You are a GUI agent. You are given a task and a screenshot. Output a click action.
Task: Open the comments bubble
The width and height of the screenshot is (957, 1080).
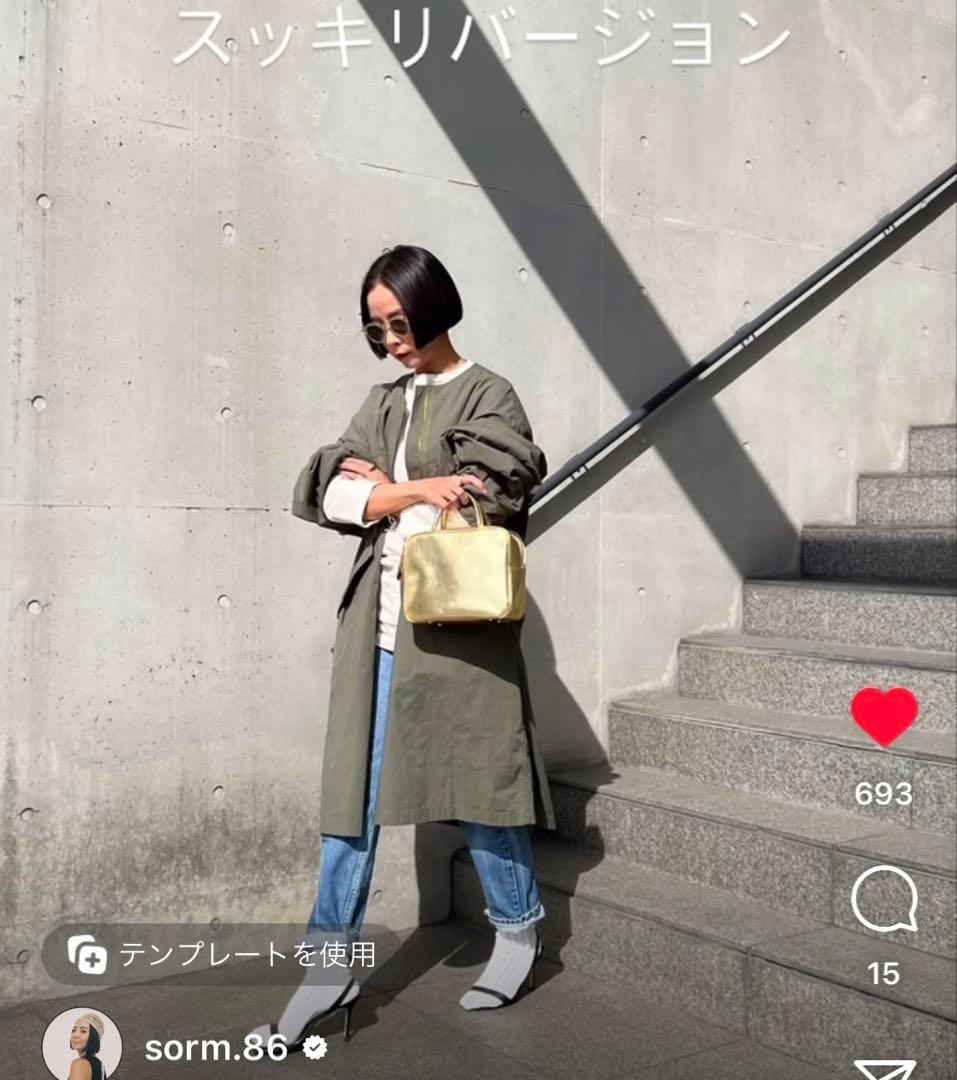[884, 899]
